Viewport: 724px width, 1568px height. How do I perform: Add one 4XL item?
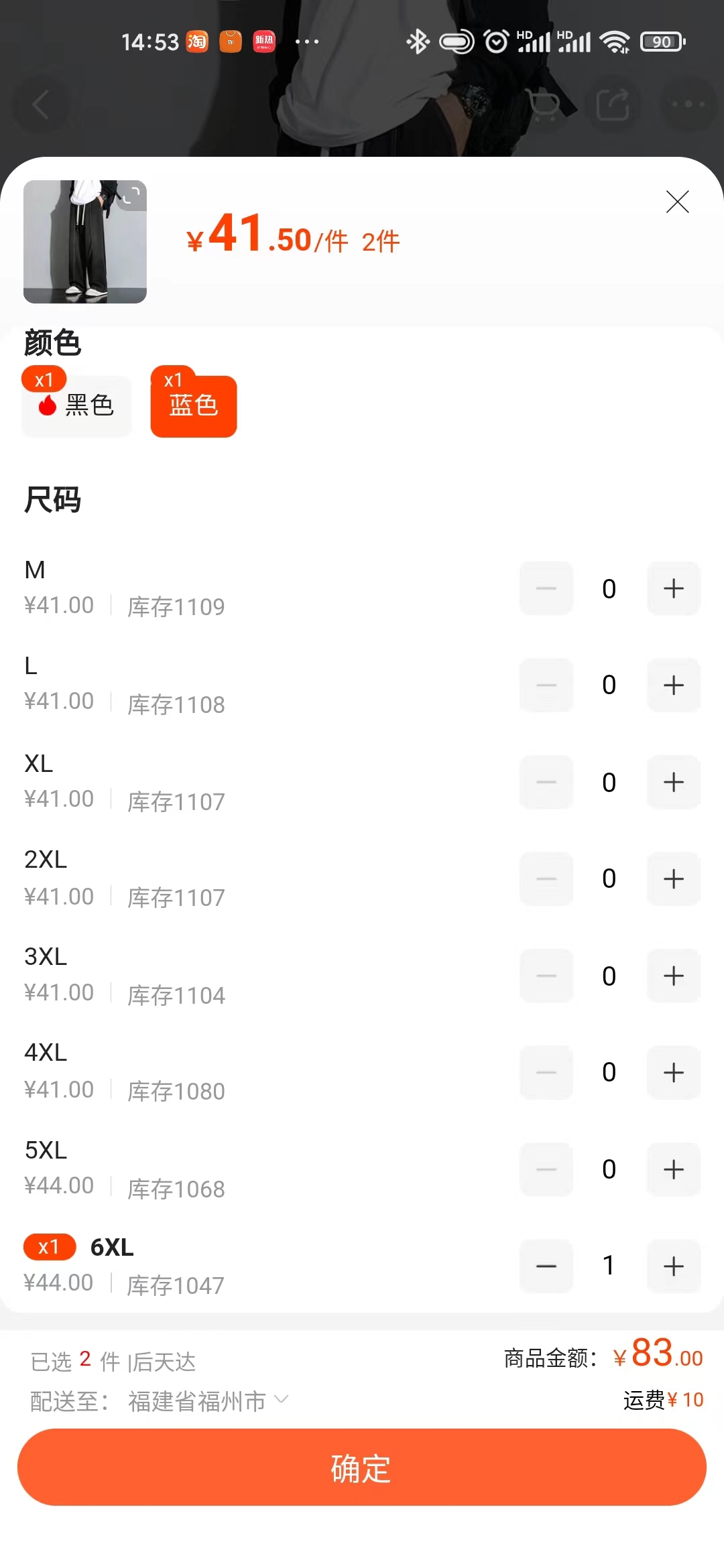point(674,1072)
